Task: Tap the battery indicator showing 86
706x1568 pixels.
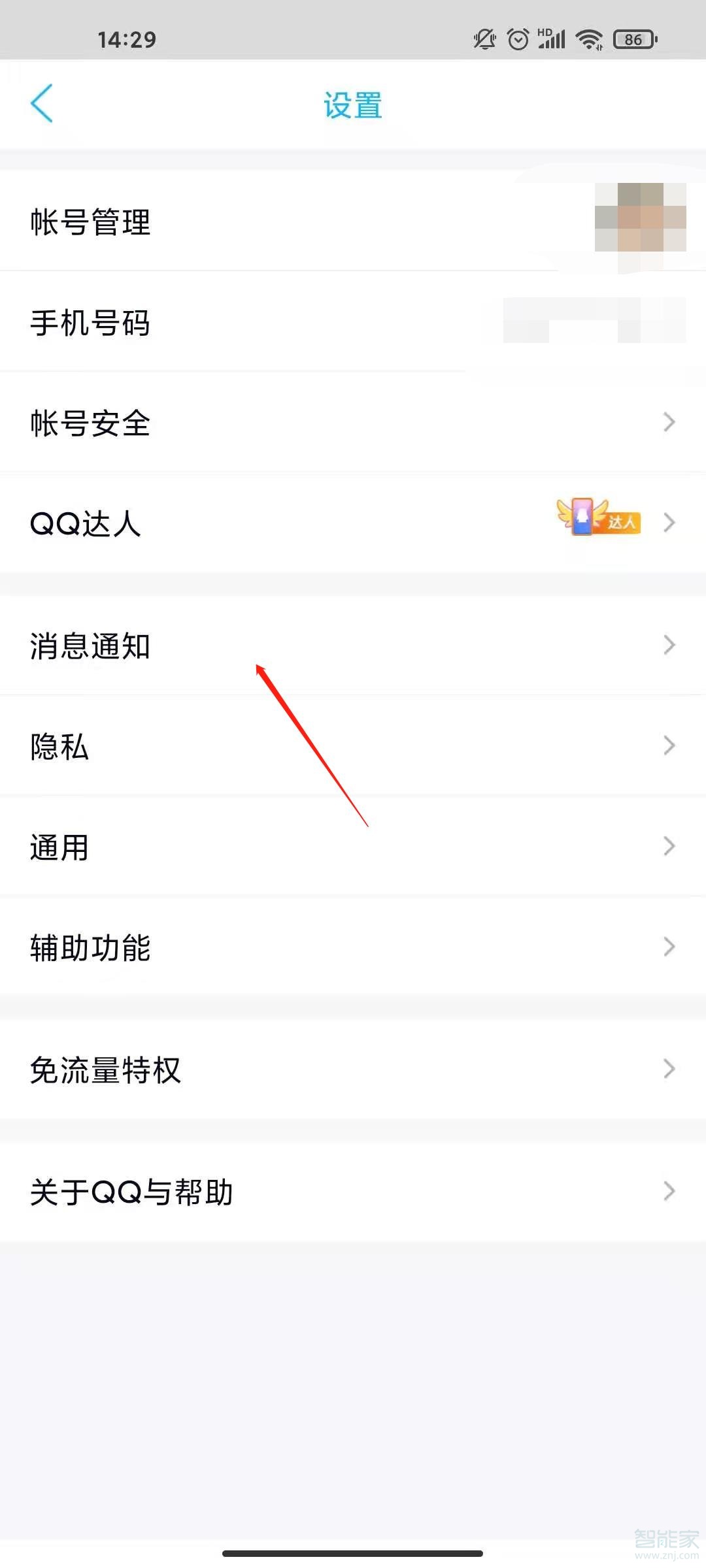Action: click(631, 39)
